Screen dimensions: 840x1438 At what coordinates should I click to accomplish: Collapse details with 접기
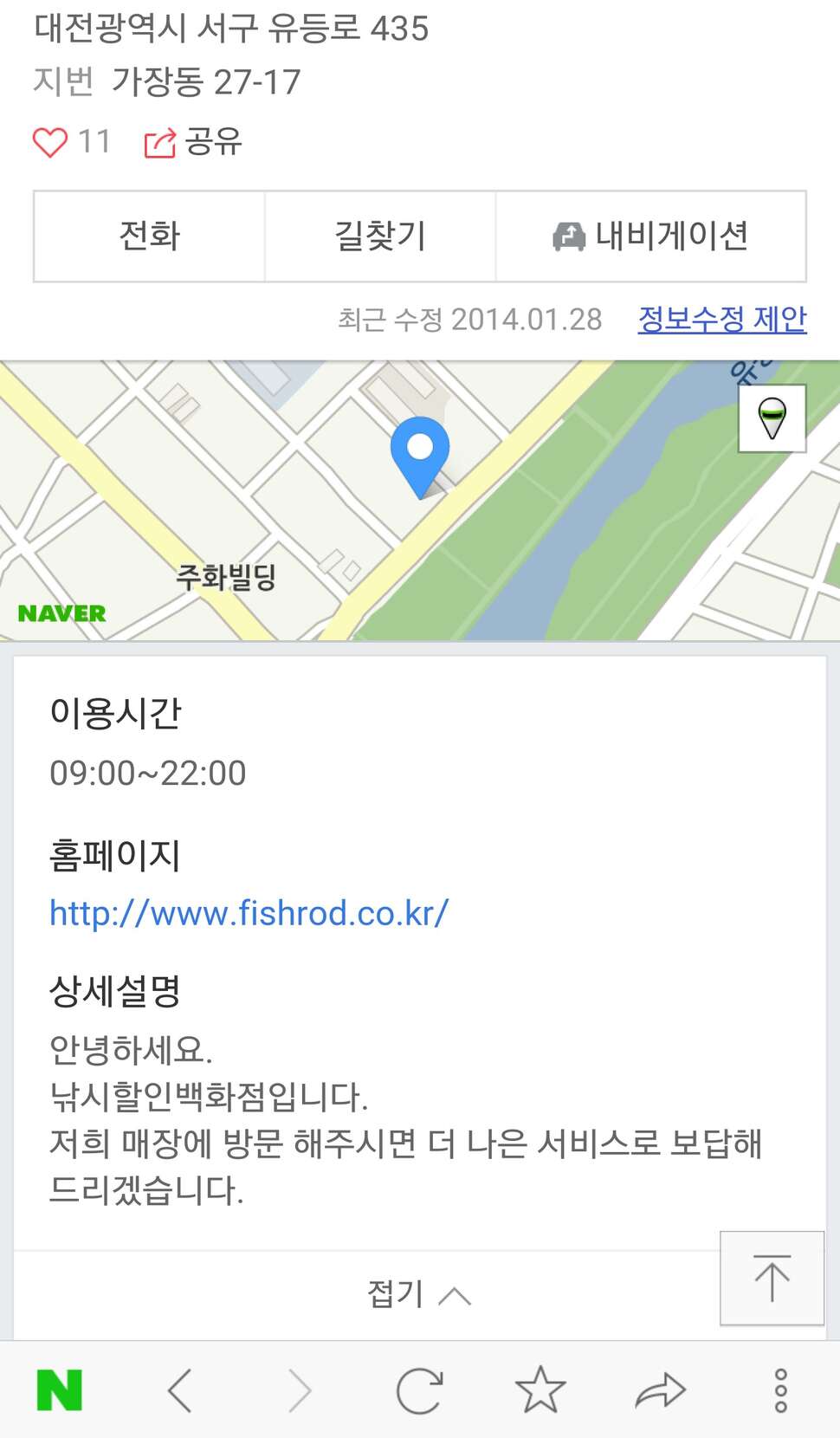tap(419, 1294)
